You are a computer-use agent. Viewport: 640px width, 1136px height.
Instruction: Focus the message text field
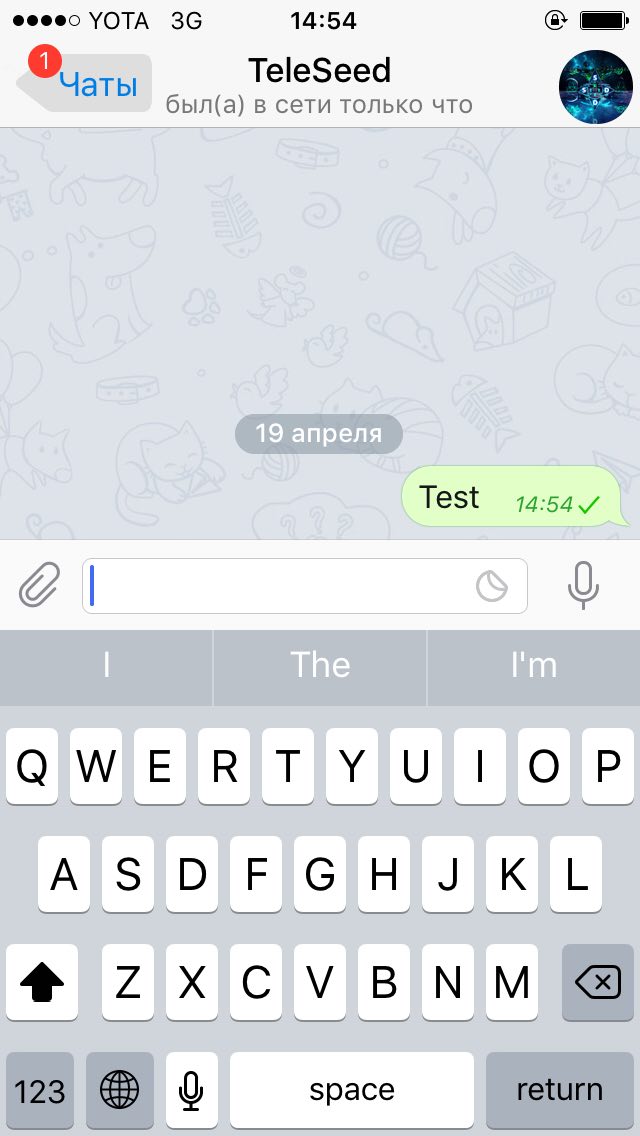click(280, 586)
